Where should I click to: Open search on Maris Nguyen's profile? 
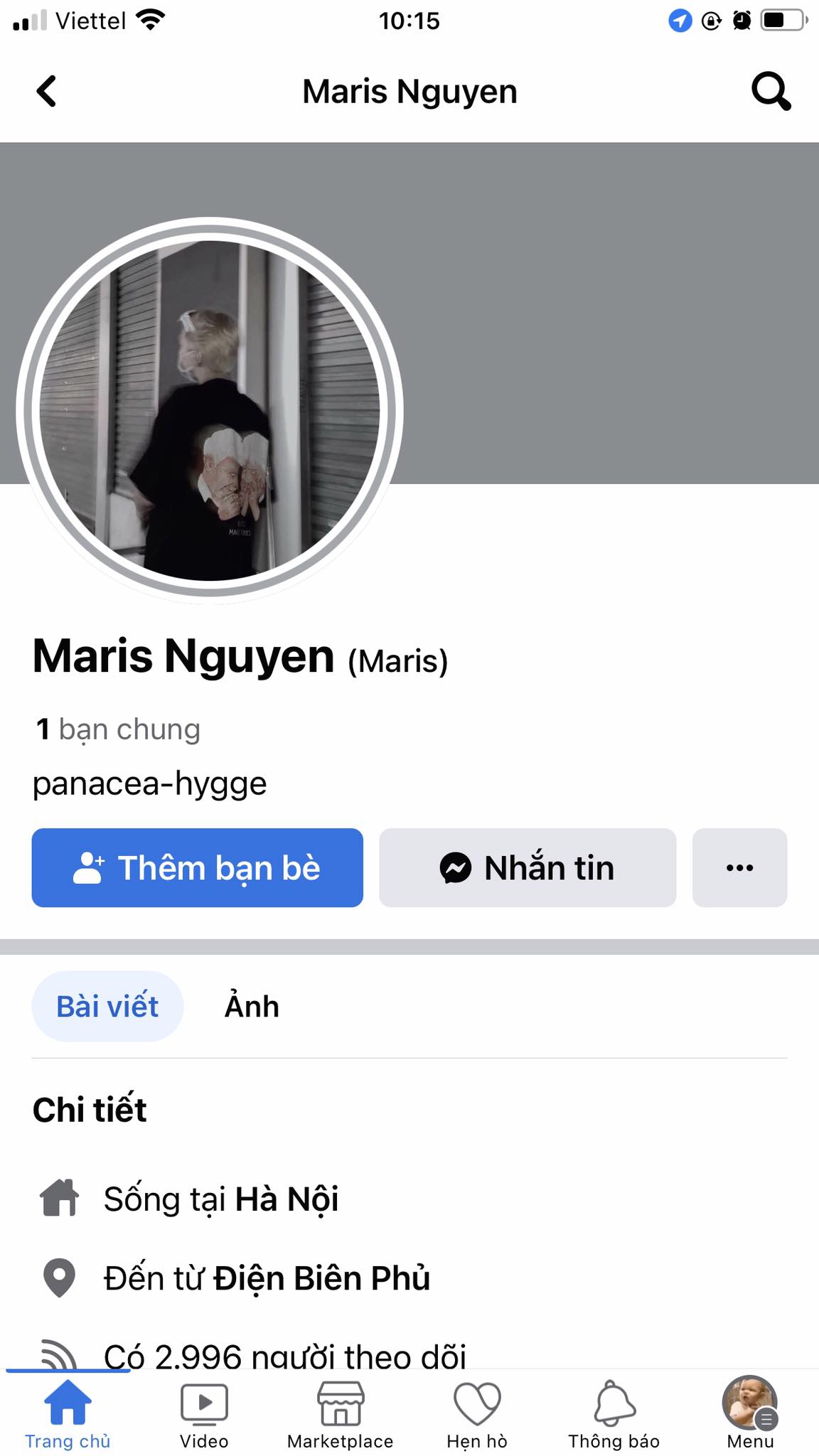coord(771,91)
